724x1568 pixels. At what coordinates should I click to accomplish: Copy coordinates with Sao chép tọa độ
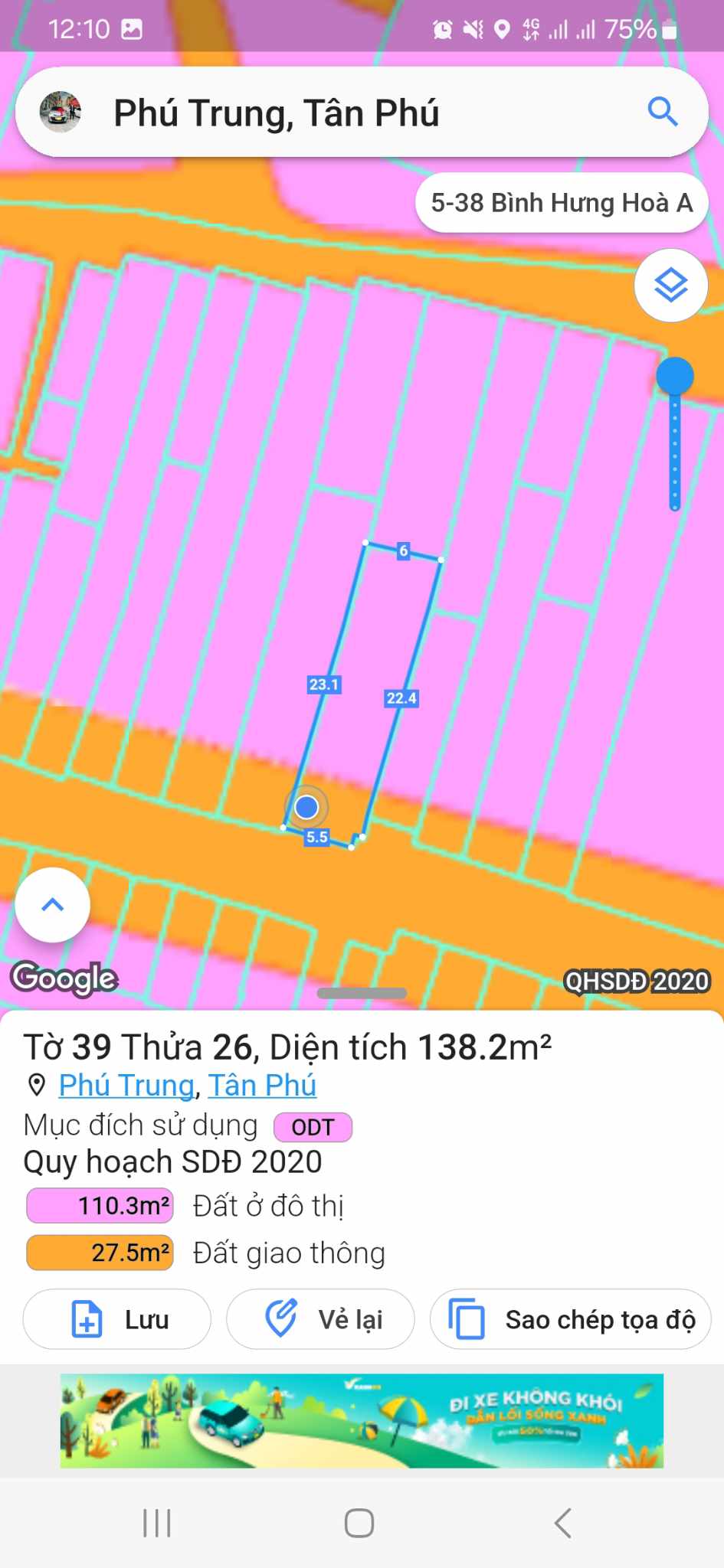click(x=571, y=1319)
